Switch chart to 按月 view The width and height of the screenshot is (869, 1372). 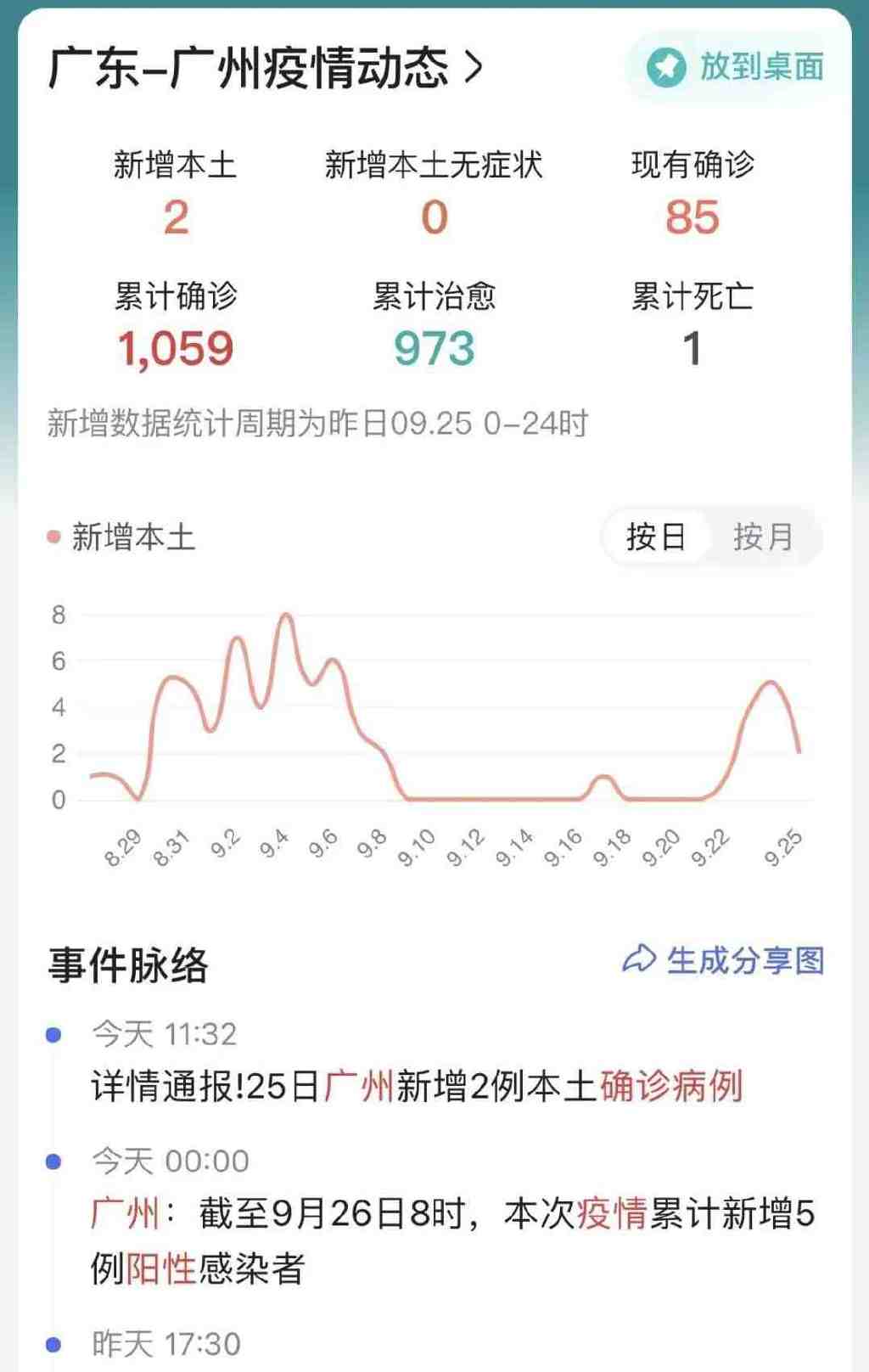pyautogui.click(x=764, y=537)
